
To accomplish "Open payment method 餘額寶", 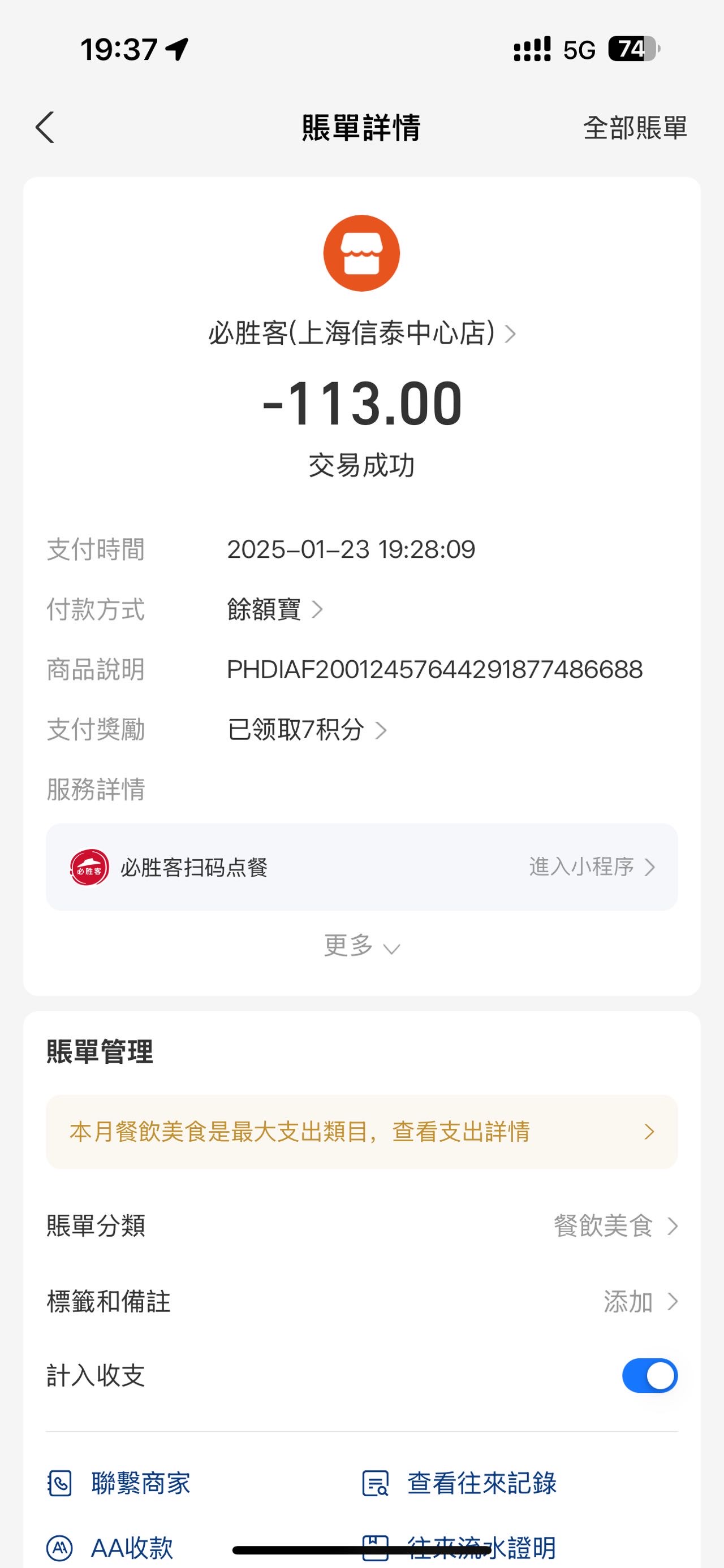I will pos(275,609).
